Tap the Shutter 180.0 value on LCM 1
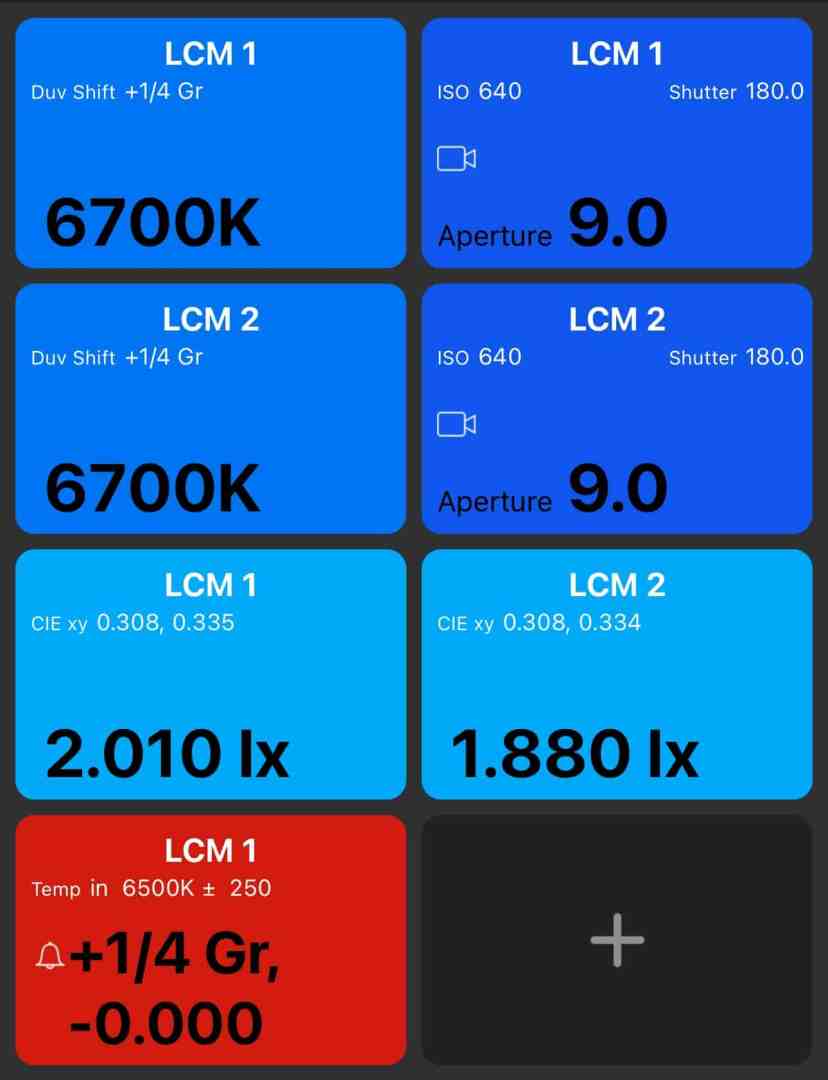The width and height of the screenshot is (828, 1080). (x=735, y=92)
